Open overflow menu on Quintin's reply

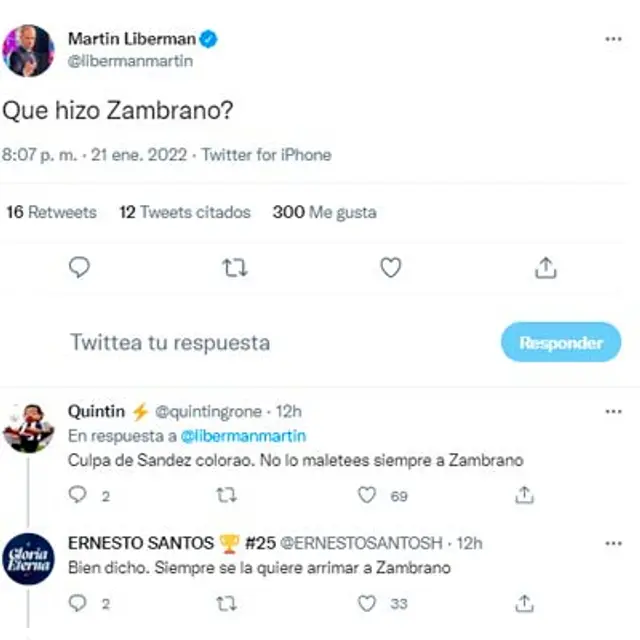click(613, 411)
